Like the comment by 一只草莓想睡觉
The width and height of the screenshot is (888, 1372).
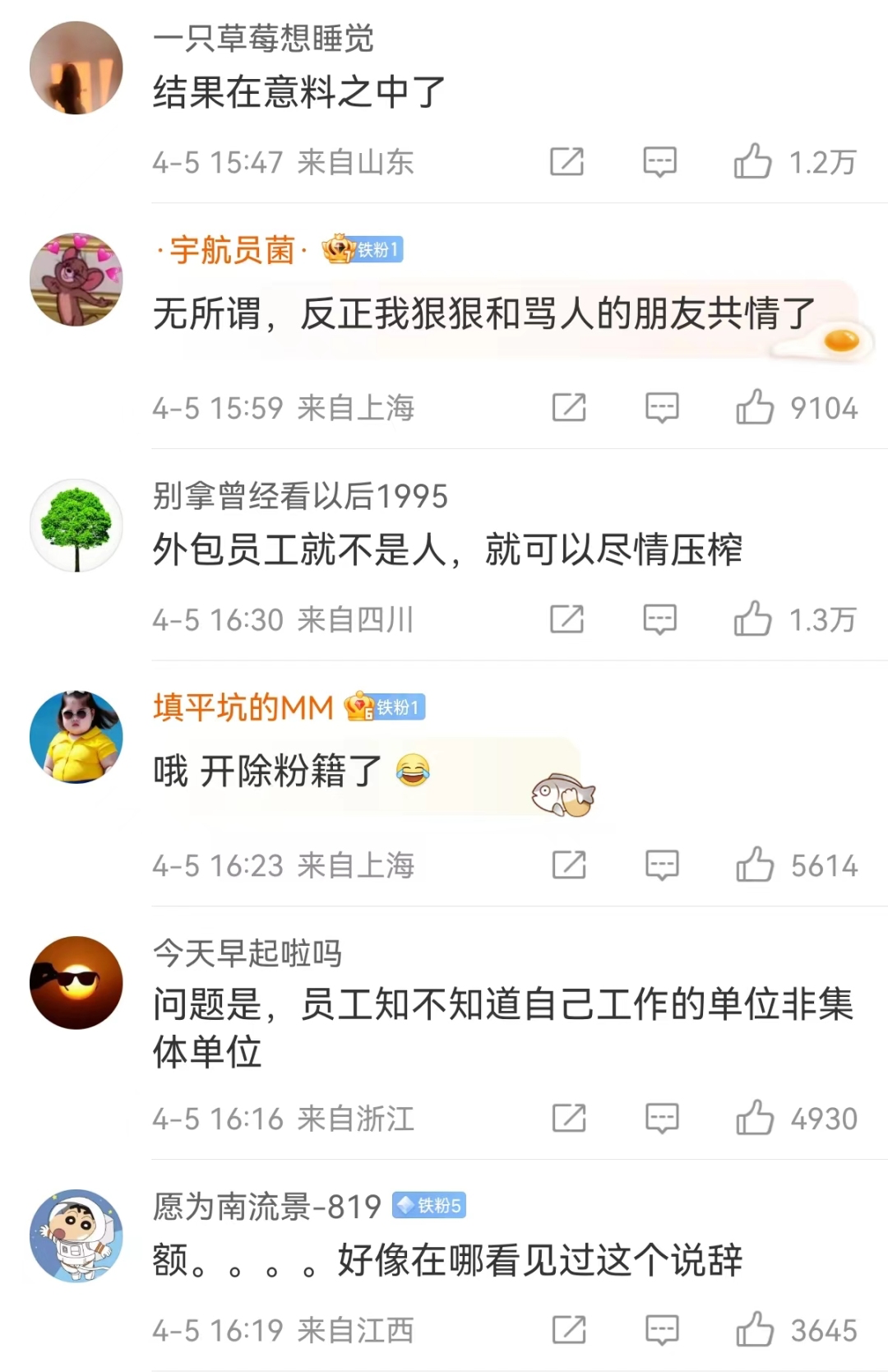pyautogui.click(x=753, y=161)
